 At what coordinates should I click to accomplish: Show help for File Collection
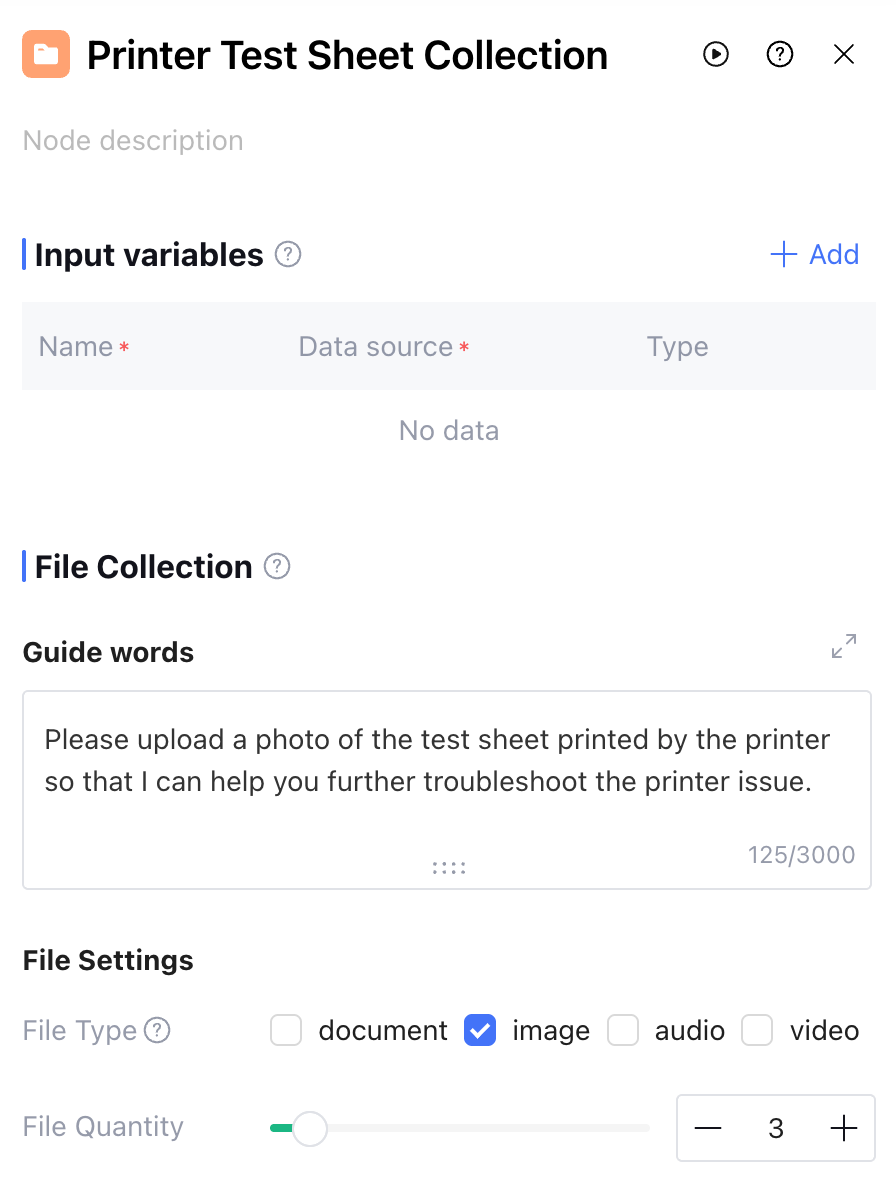pos(277,567)
